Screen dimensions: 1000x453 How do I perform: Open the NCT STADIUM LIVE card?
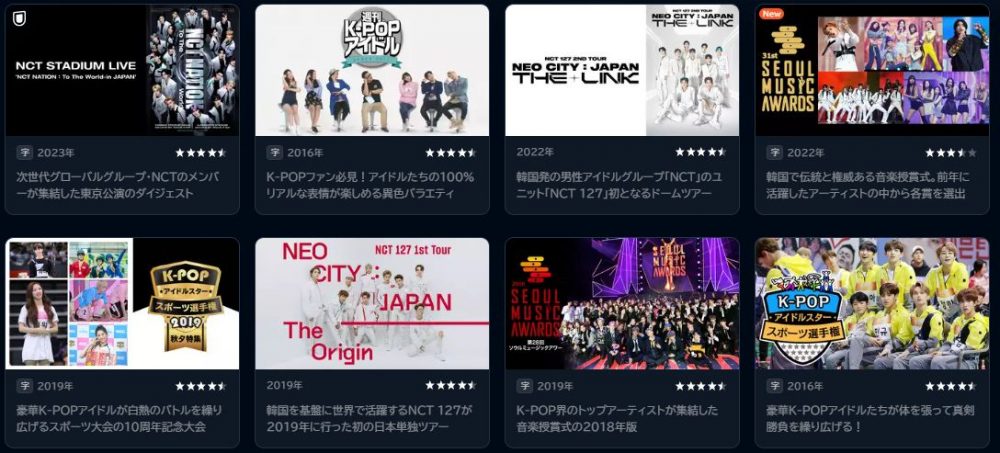(122, 71)
